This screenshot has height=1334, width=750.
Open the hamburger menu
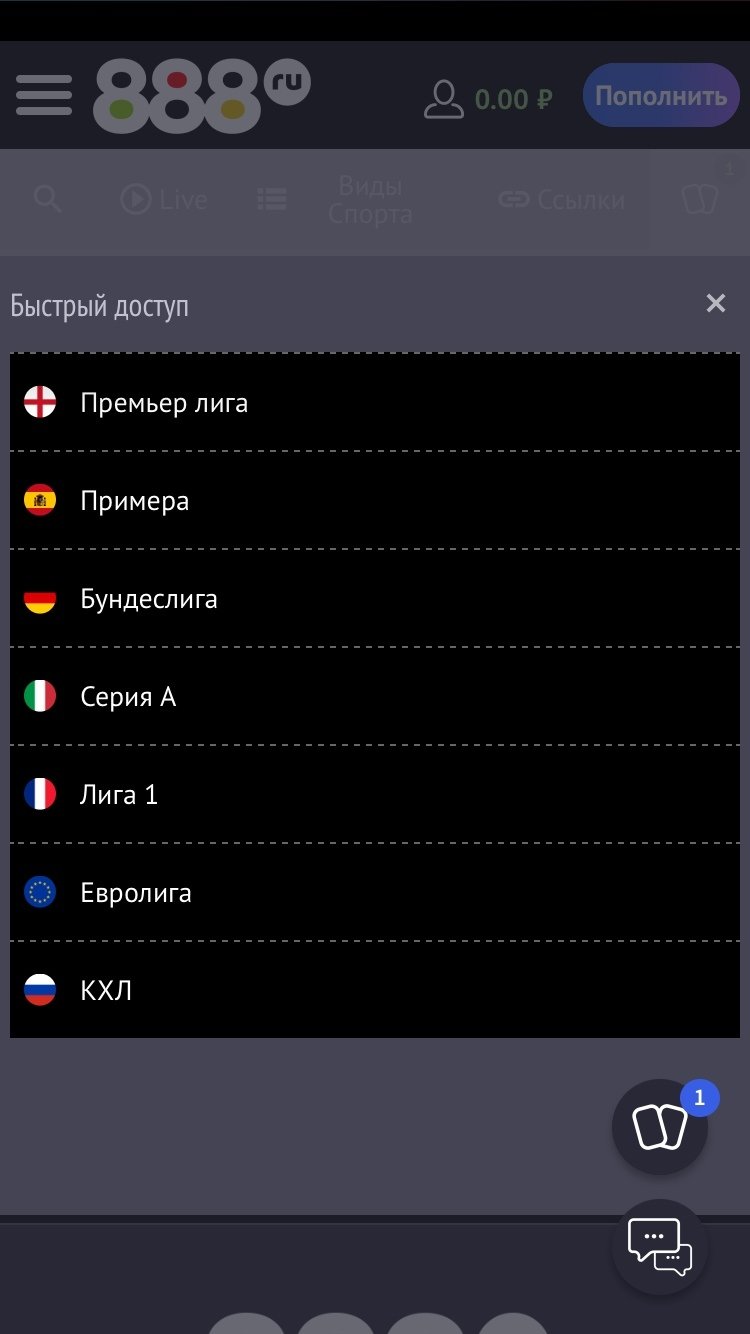coord(44,96)
